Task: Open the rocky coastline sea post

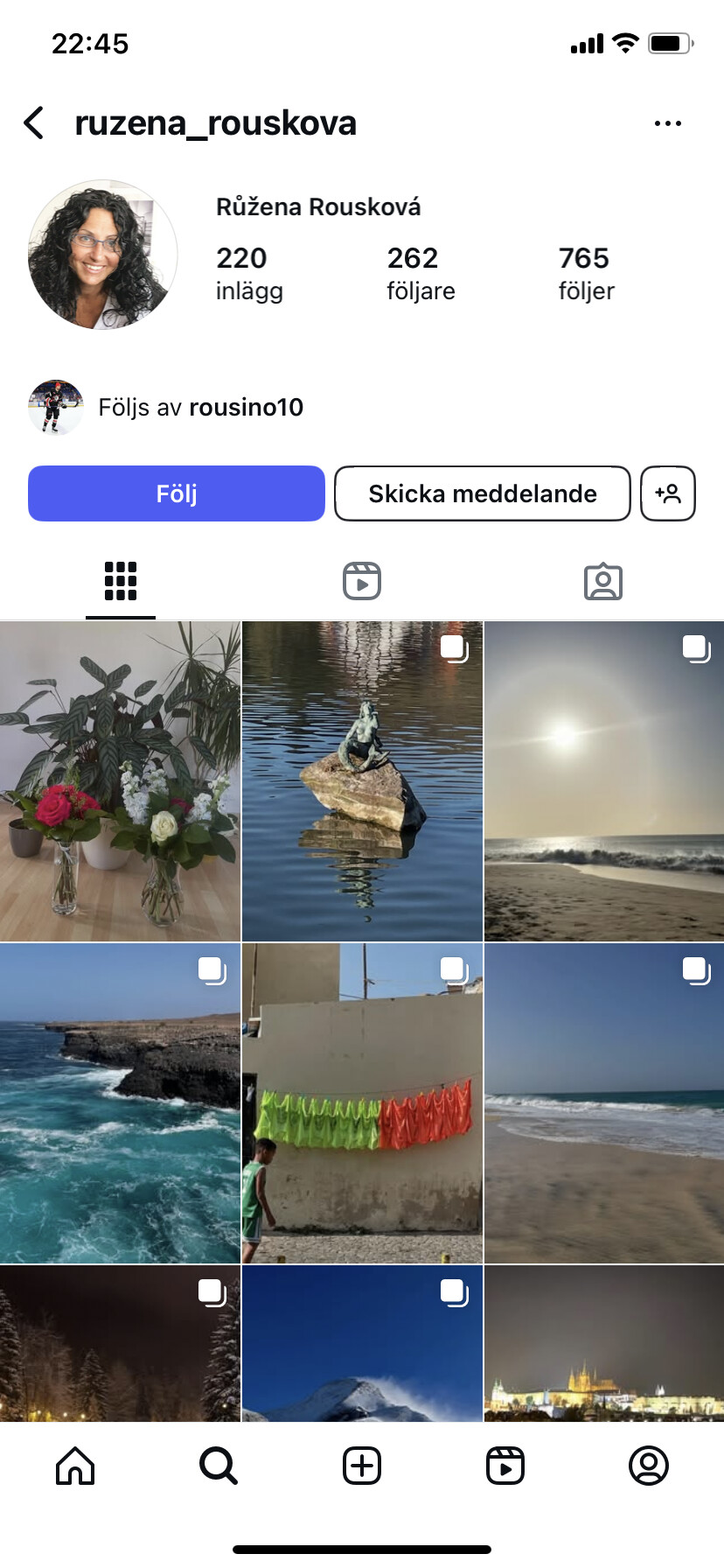Action: (120, 1103)
